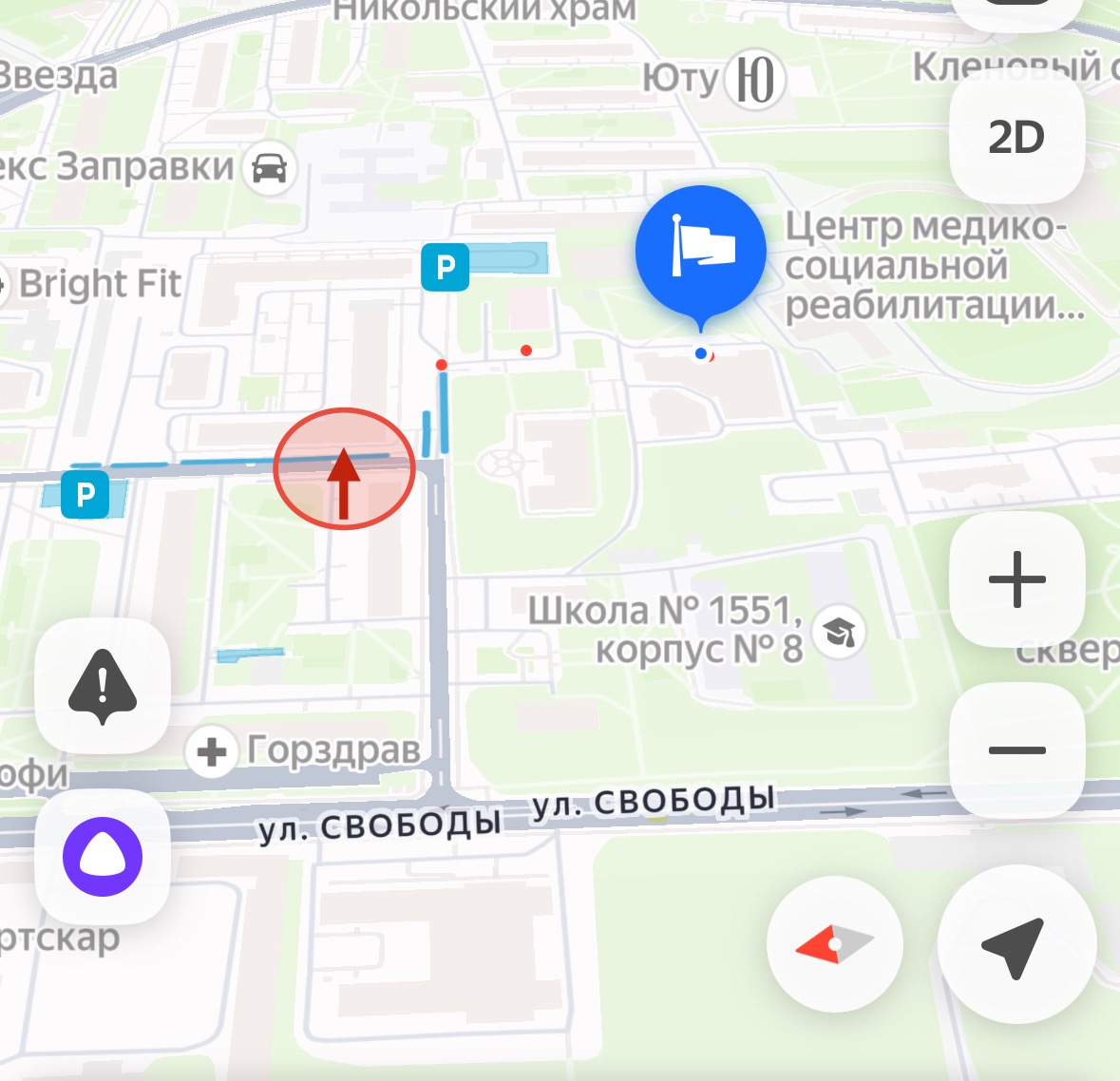Open the parking marker near Bright Fit

pyautogui.click(x=446, y=267)
